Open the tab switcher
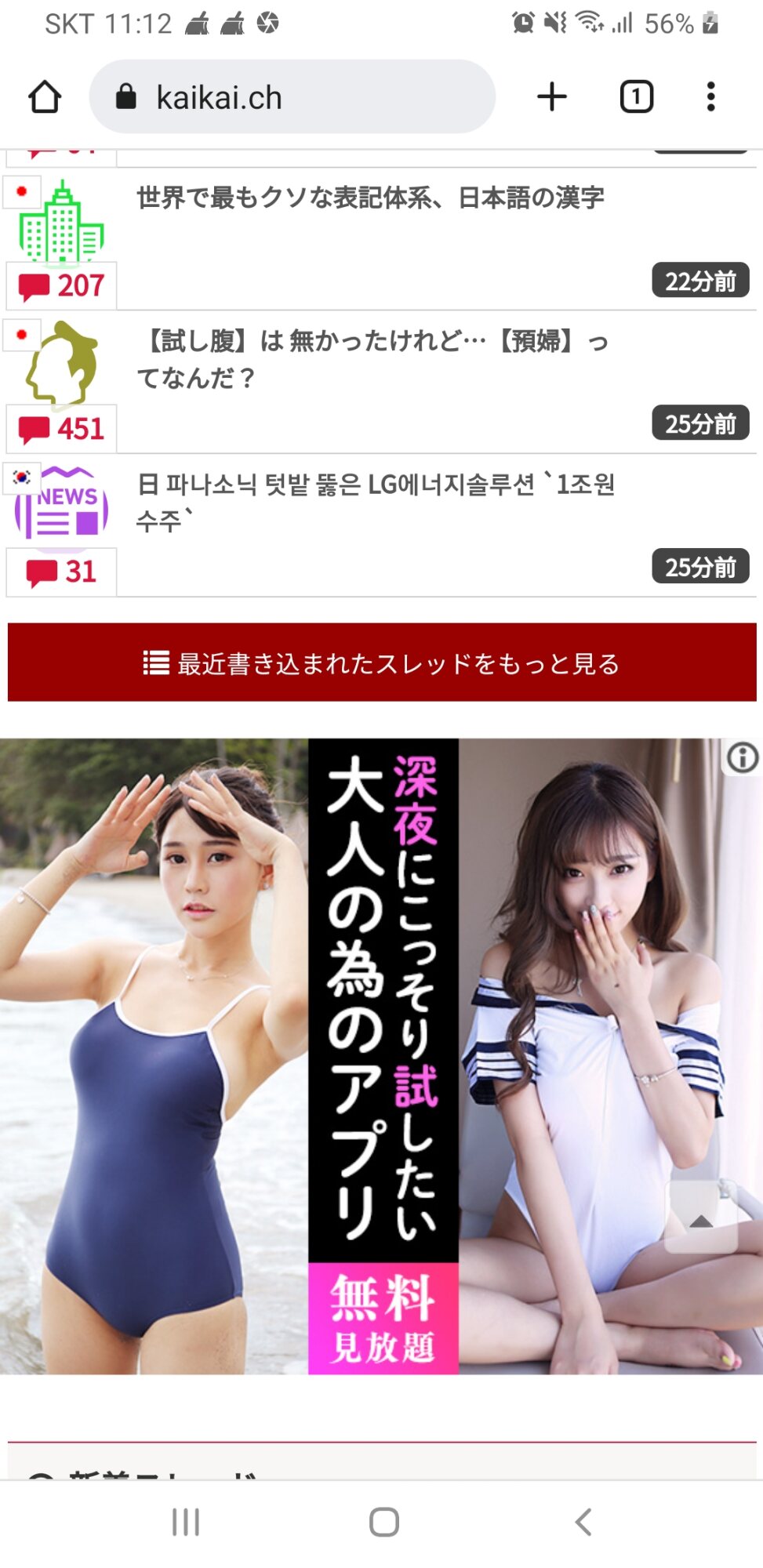 [x=636, y=97]
